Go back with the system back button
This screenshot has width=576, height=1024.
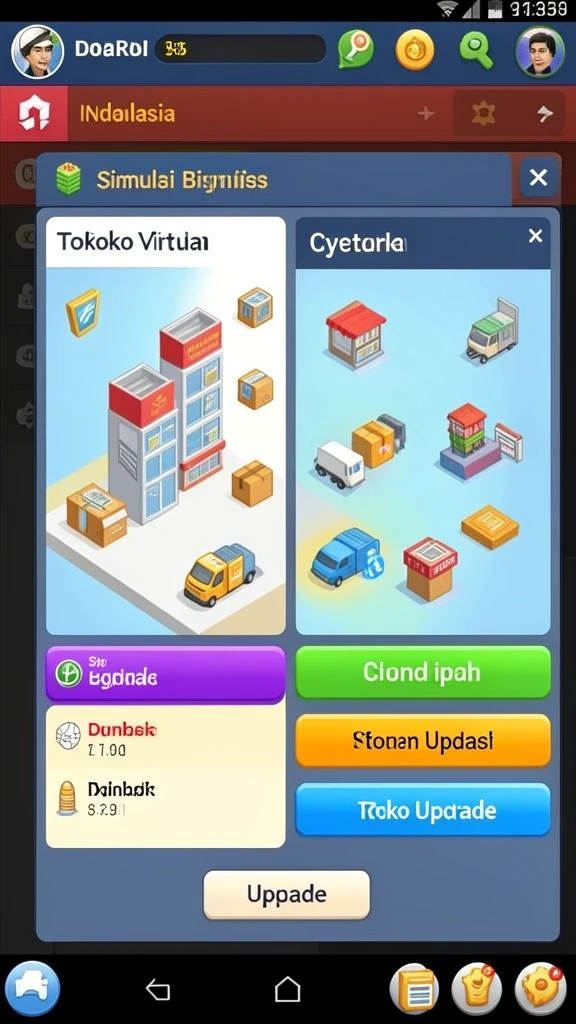157,989
